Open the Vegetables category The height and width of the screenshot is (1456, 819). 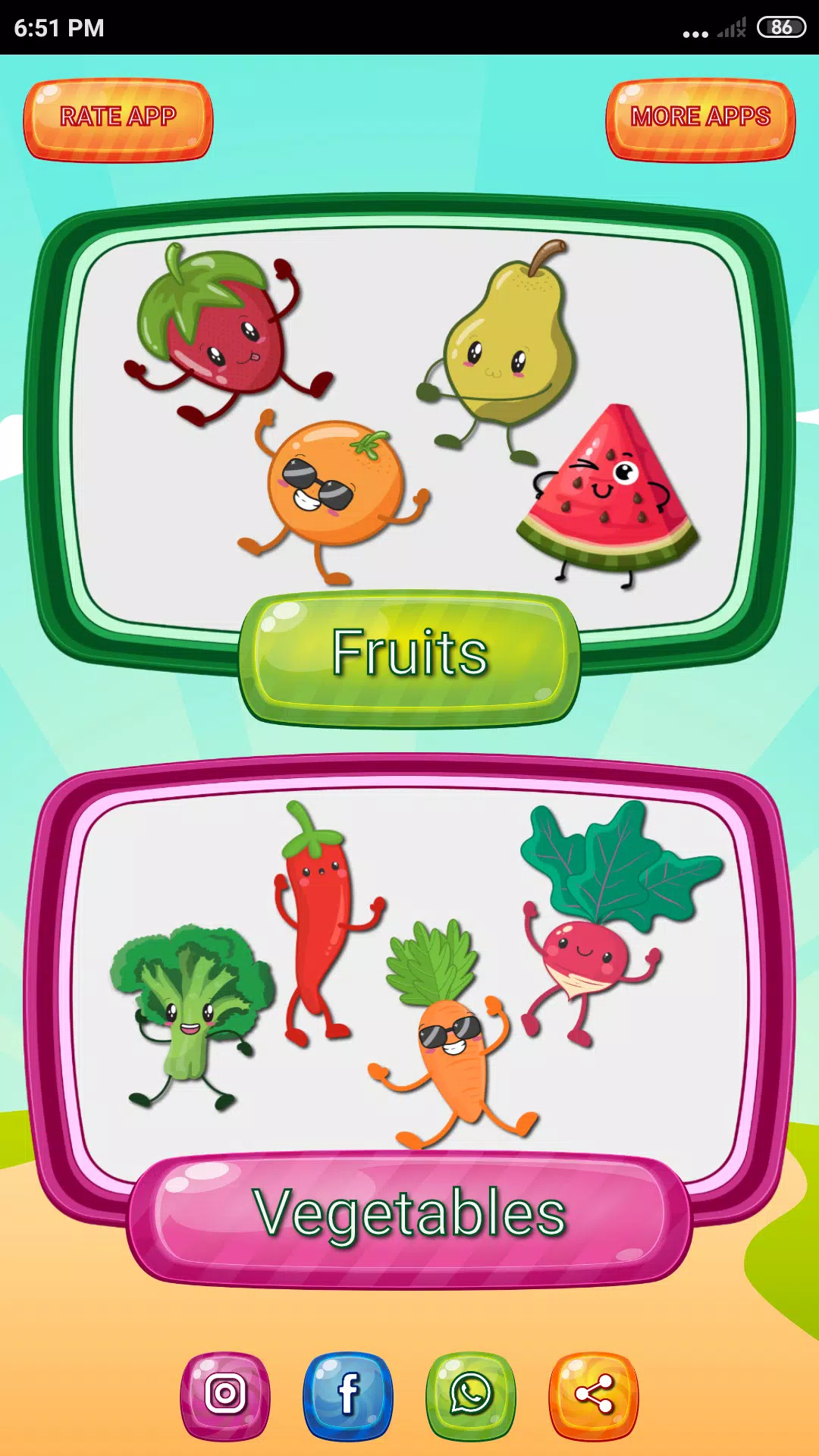tap(409, 1218)
